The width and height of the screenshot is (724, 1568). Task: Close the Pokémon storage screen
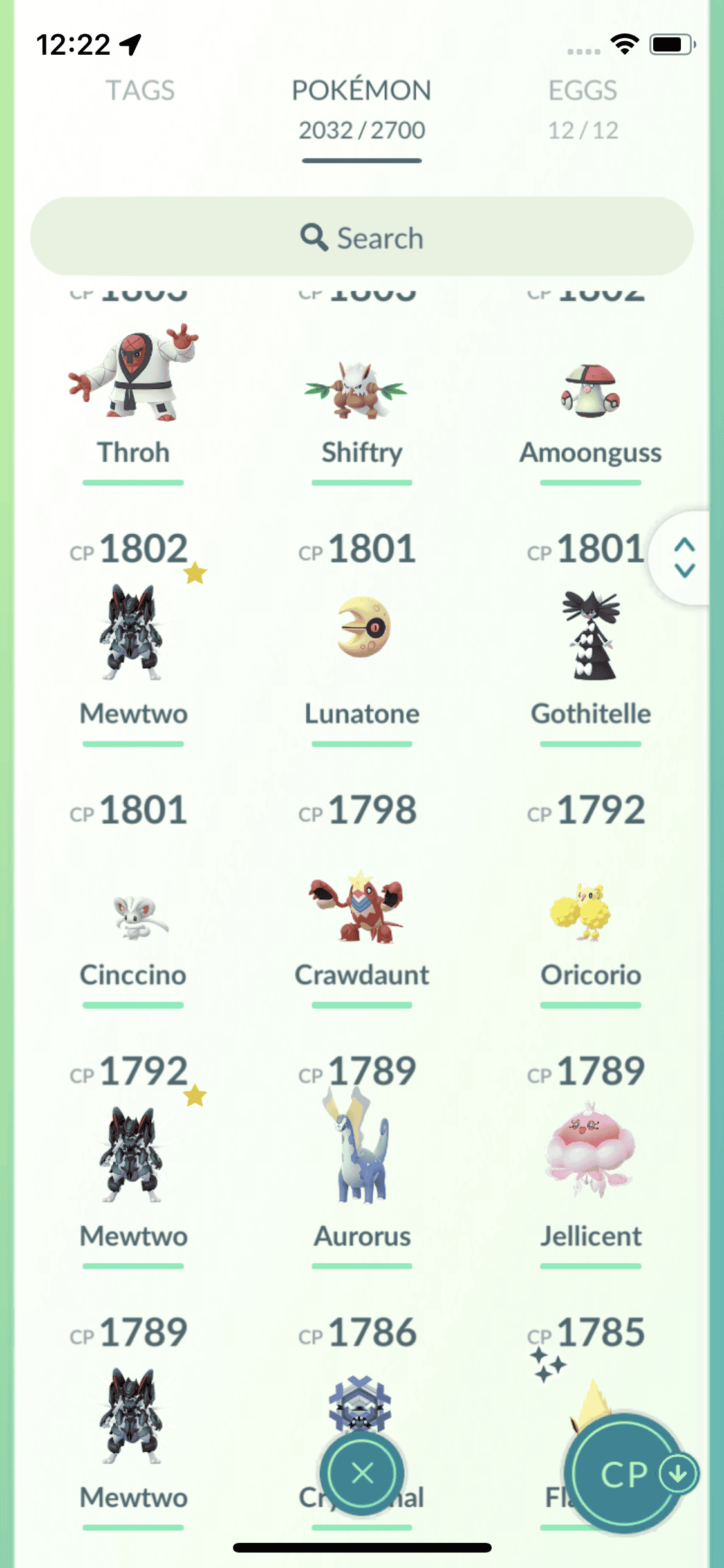tap(362, 1473)
